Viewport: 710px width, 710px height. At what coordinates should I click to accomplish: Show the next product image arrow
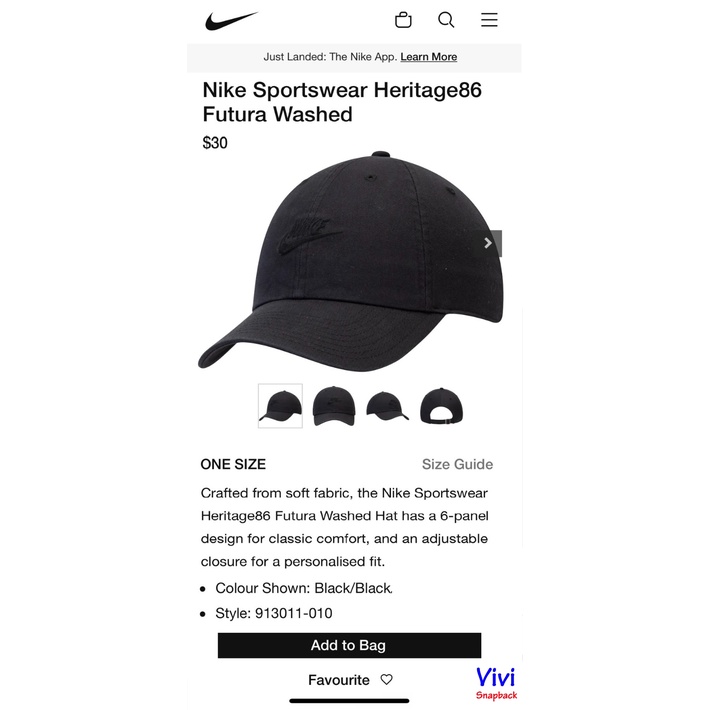tap(488, 243)
